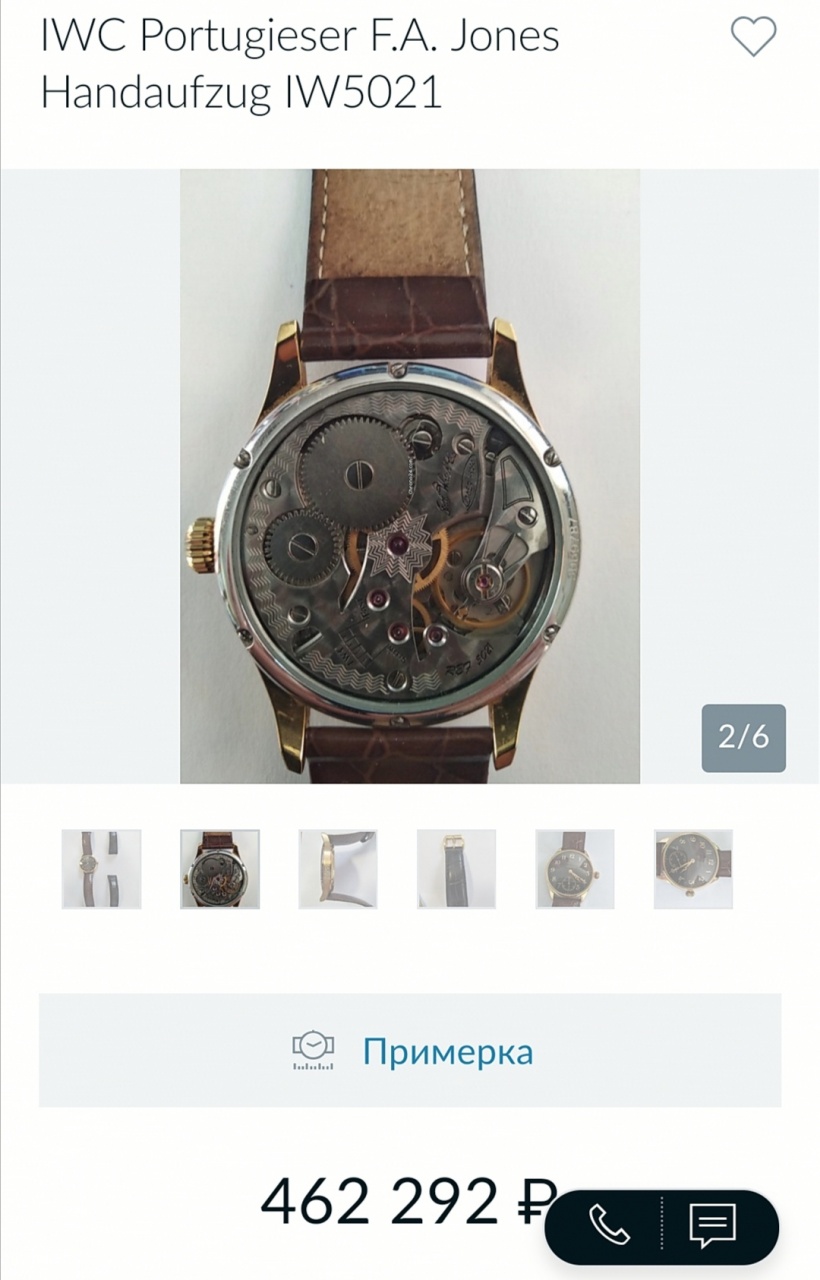The height and width of the screenshot is (1280, 820).
Task: Select the first thumbnail with watch and straps
Action: pyautogui.click(x=101, y=869)
